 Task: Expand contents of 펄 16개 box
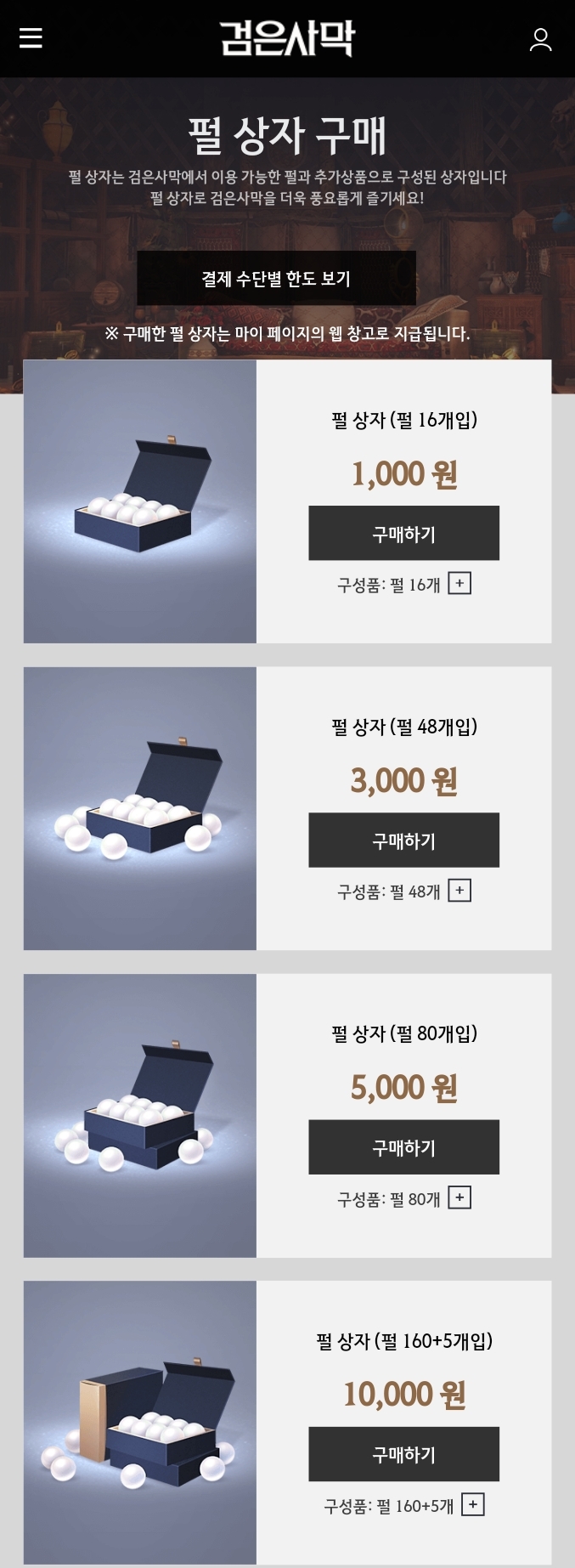(x=459, y=584)
